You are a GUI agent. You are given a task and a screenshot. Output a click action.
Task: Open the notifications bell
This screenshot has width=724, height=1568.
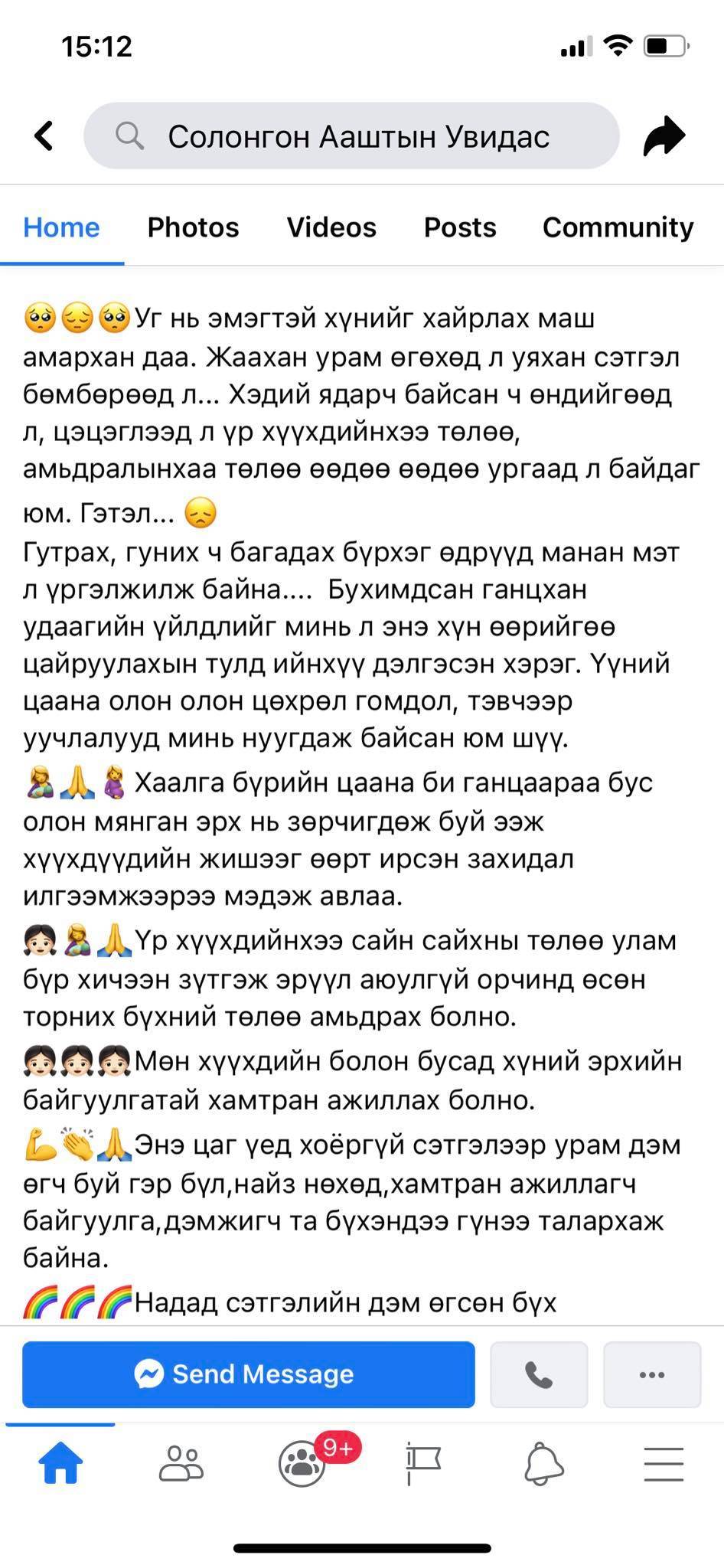543,1463
